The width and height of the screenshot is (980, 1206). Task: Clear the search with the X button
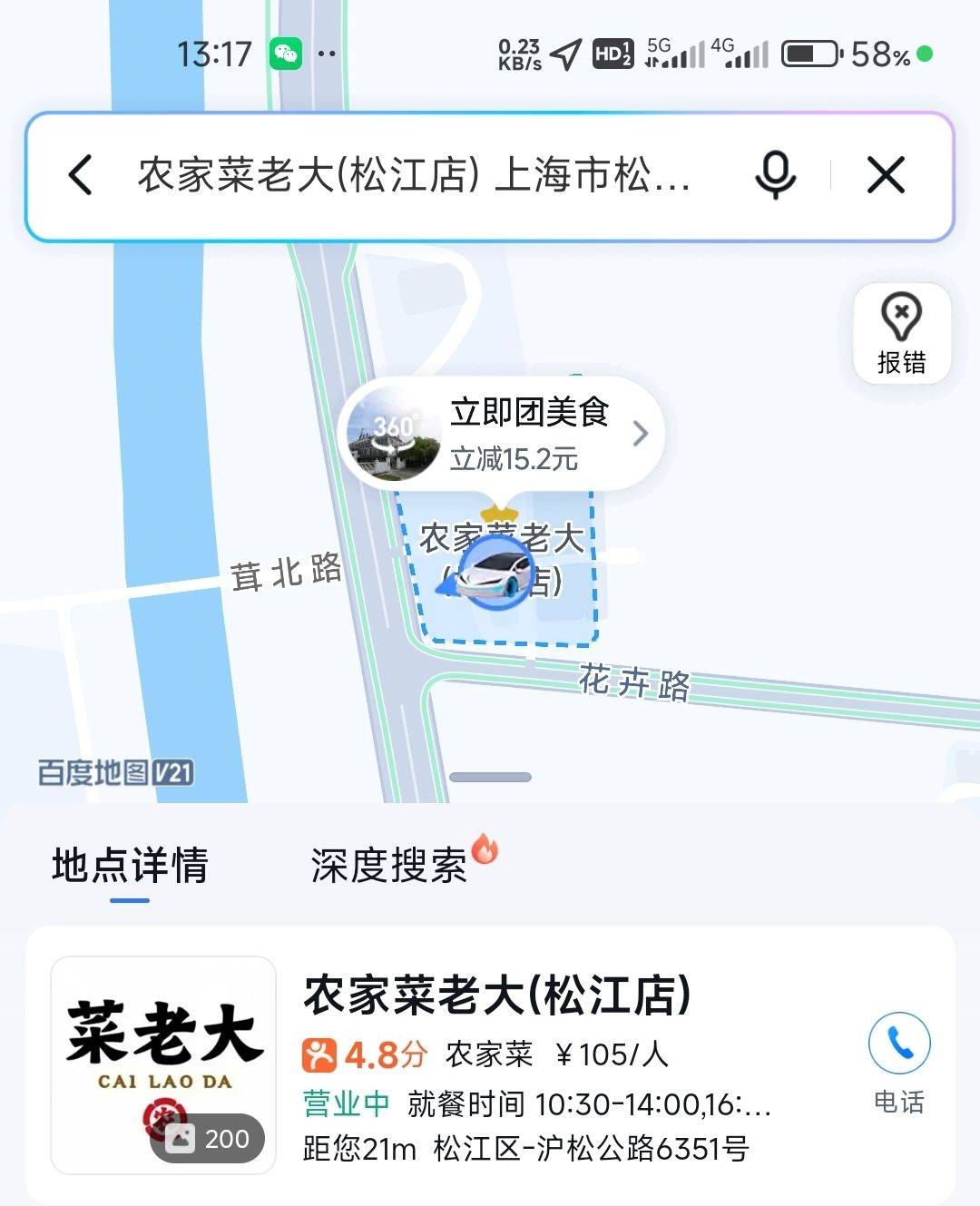click(x=885, y=176)
